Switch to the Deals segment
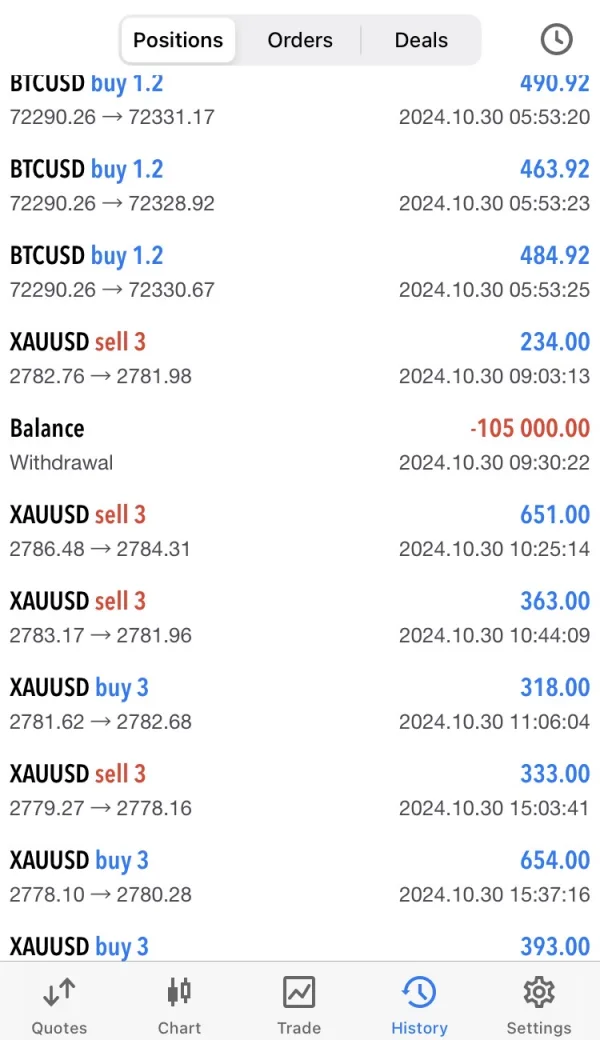 click(x=421, y=40)
